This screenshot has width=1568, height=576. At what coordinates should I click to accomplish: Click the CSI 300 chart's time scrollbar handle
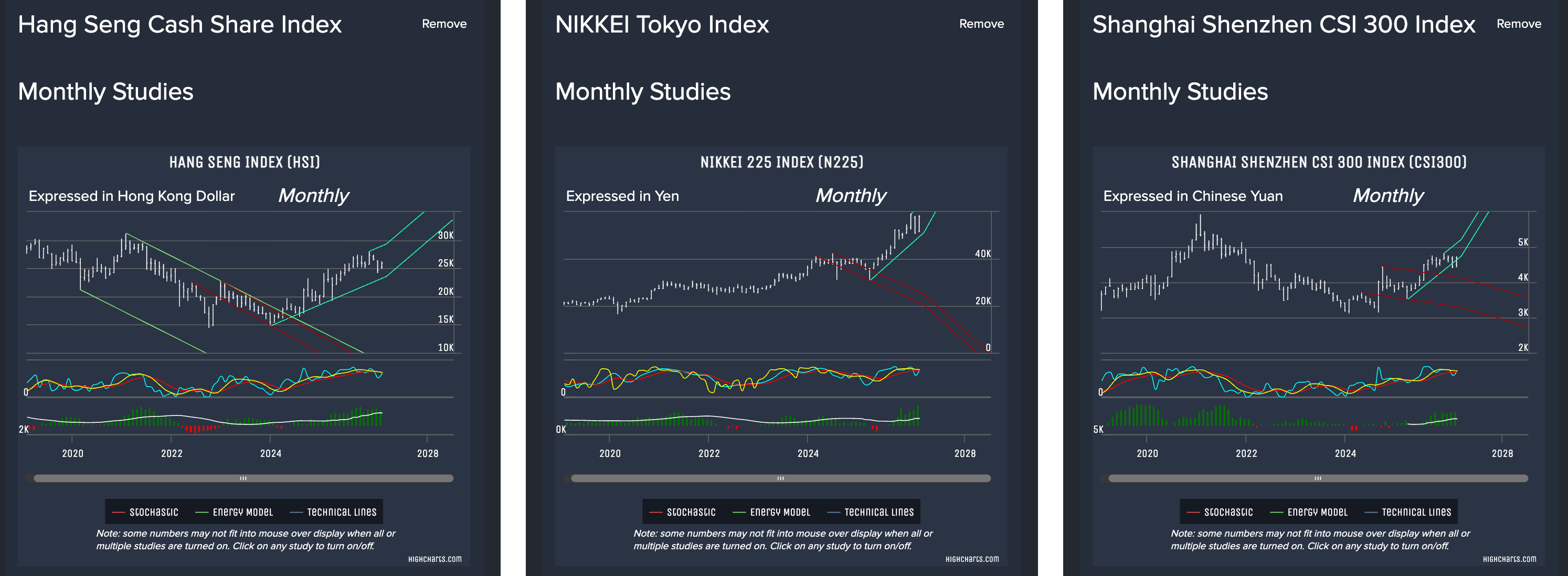[x=1318, y=478]
